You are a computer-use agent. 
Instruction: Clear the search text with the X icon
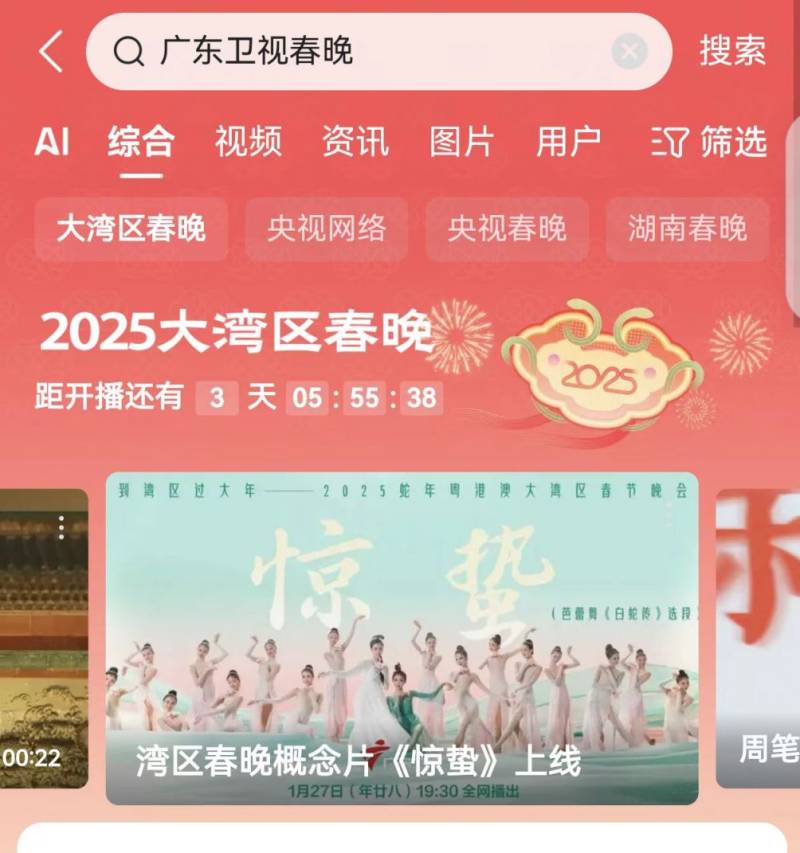[629, 51]
